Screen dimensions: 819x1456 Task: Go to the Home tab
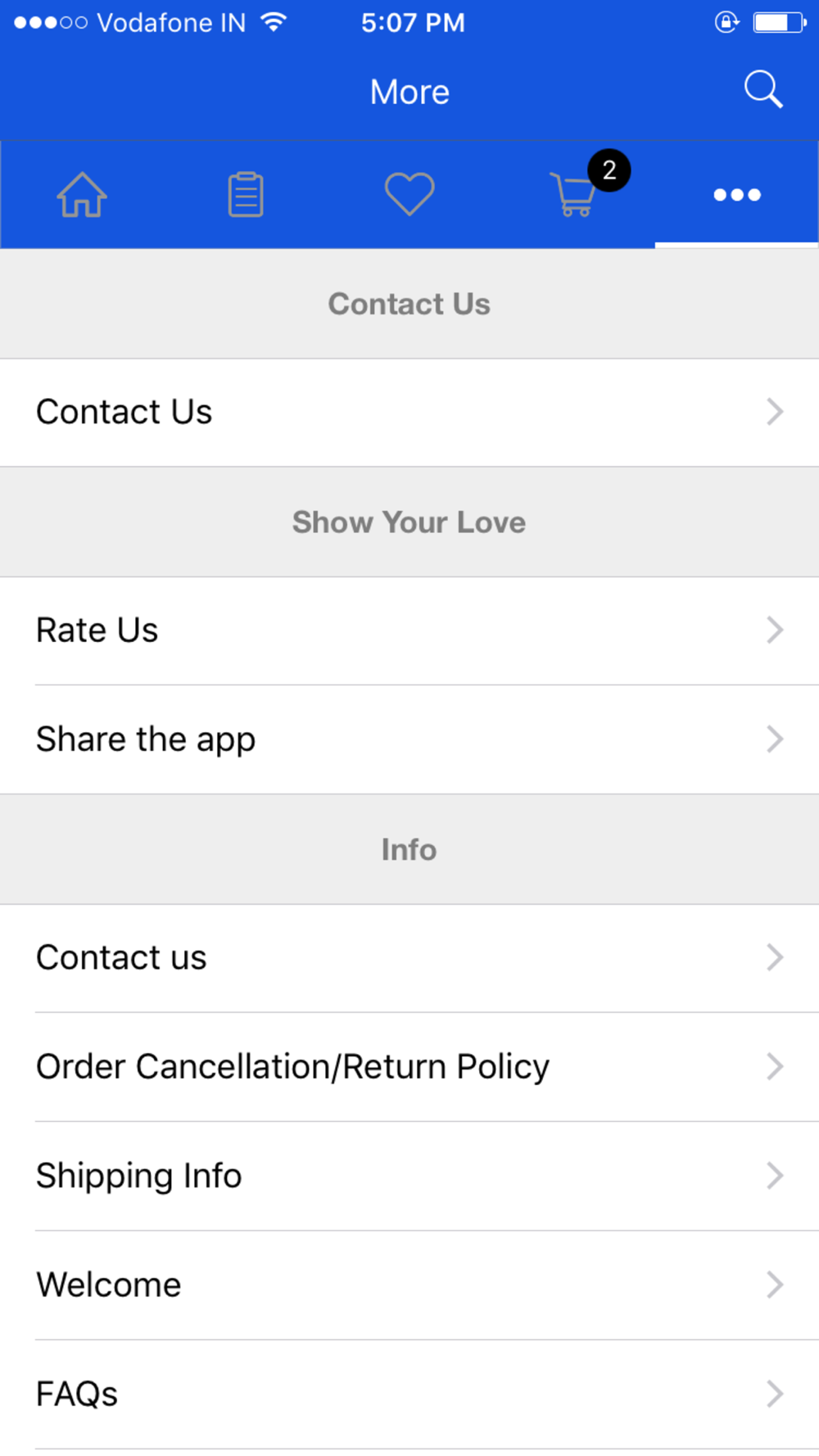click(82, 195)
